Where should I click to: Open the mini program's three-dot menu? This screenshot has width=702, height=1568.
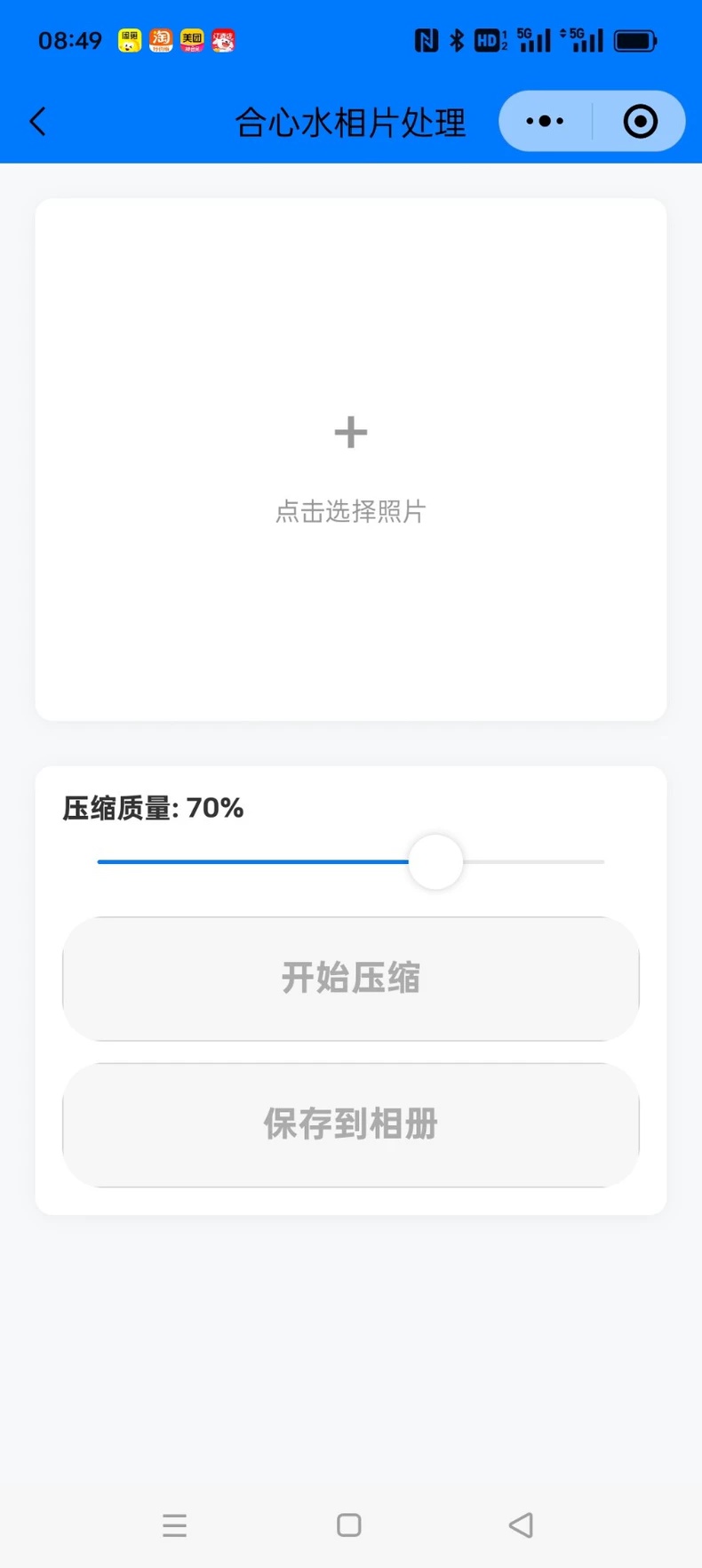point(545,121)
